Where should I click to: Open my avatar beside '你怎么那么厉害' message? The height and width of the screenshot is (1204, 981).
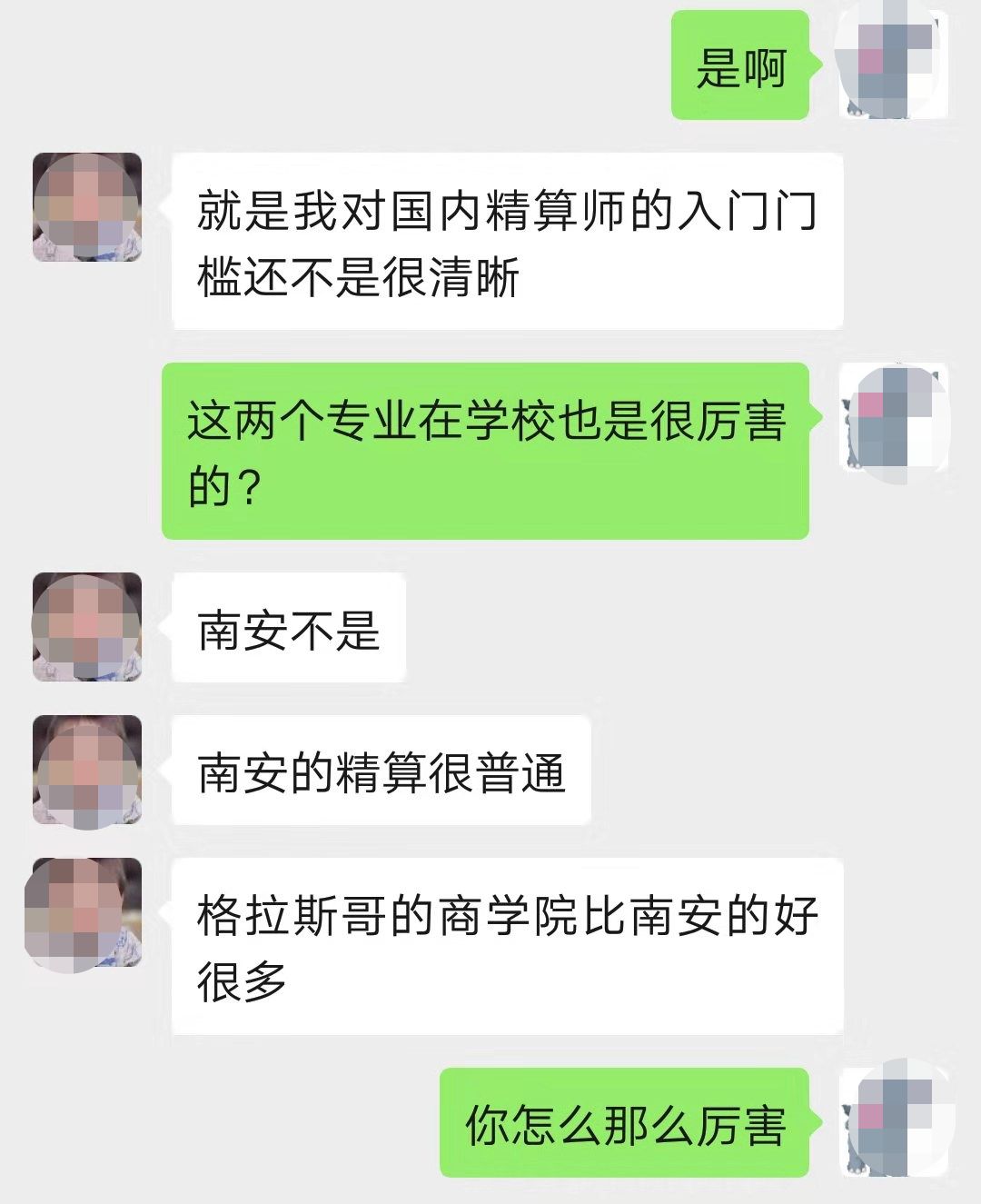point(894,1121)
